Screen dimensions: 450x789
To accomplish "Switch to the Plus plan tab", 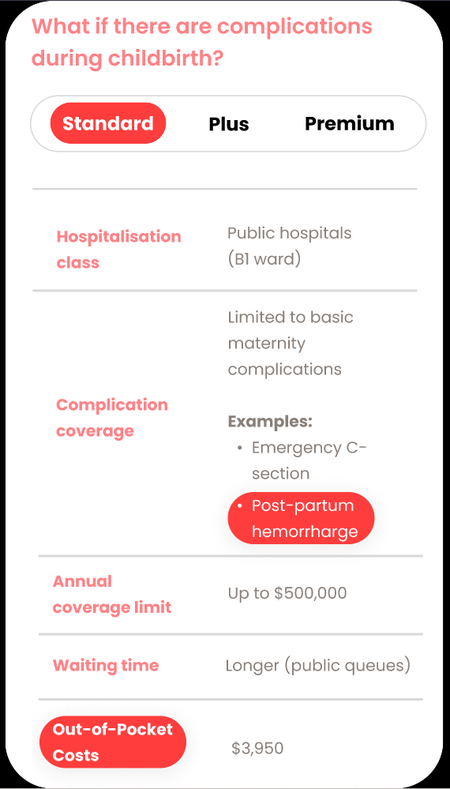I will point(229,124).
